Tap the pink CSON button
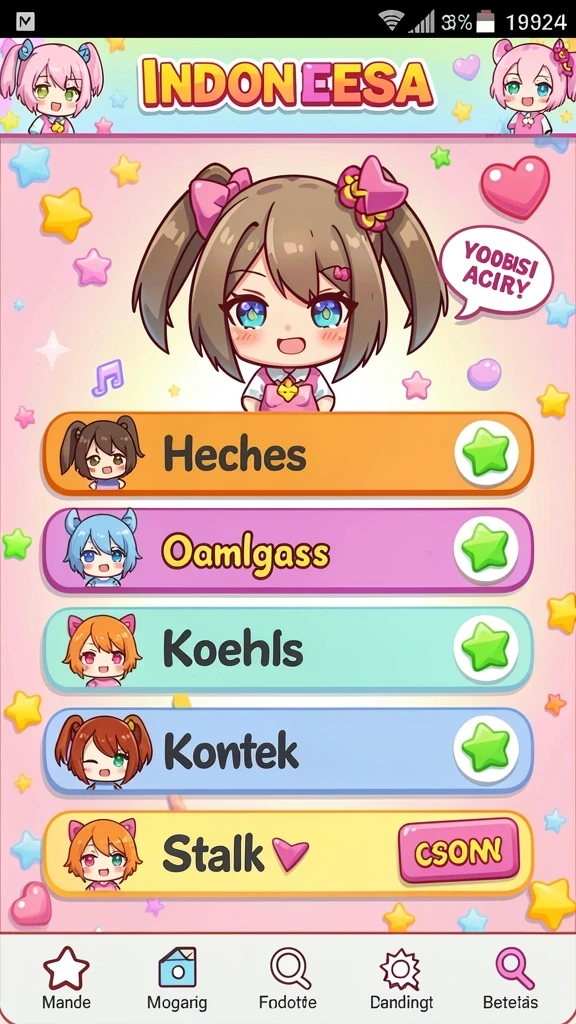The width and height of the screenshot is (576, 1024). (459, 851)
